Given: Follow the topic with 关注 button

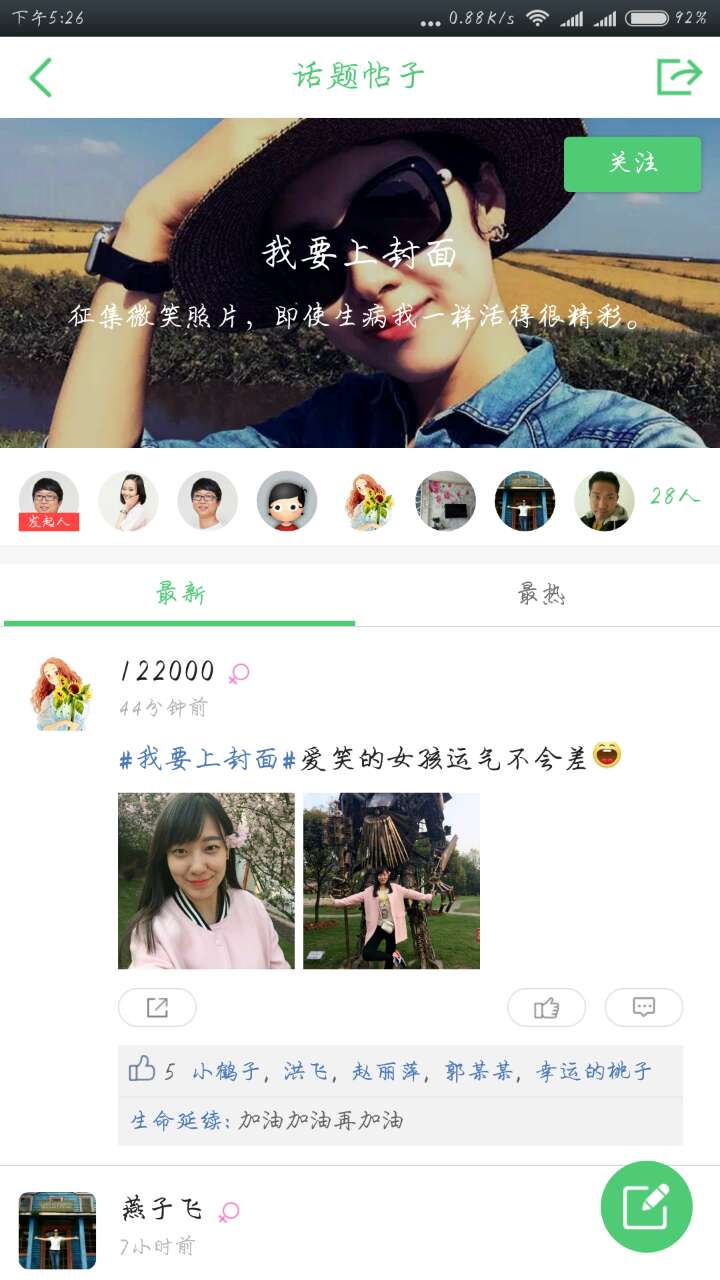Looking at the screenshot, I should 632,164.
